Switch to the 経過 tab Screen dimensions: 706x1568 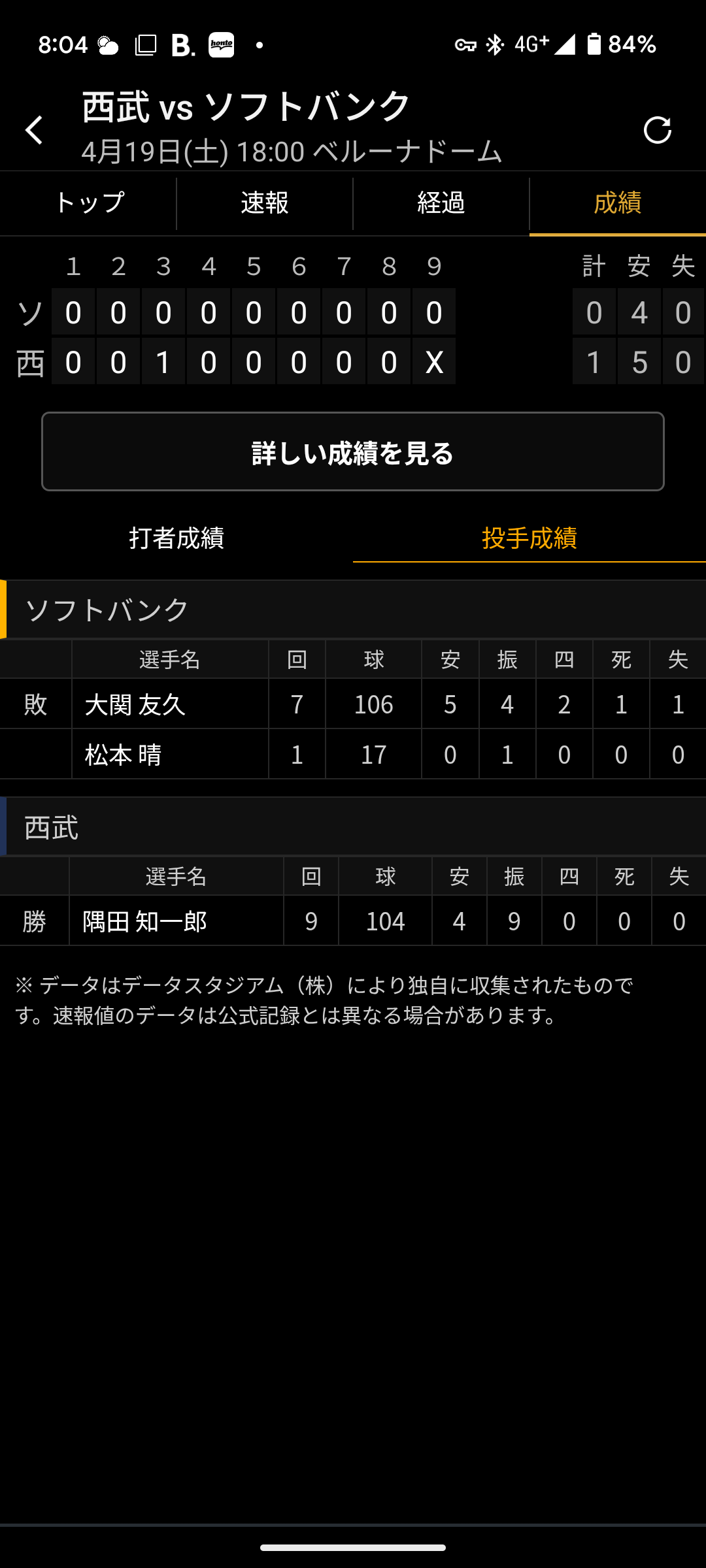point(441,203)
